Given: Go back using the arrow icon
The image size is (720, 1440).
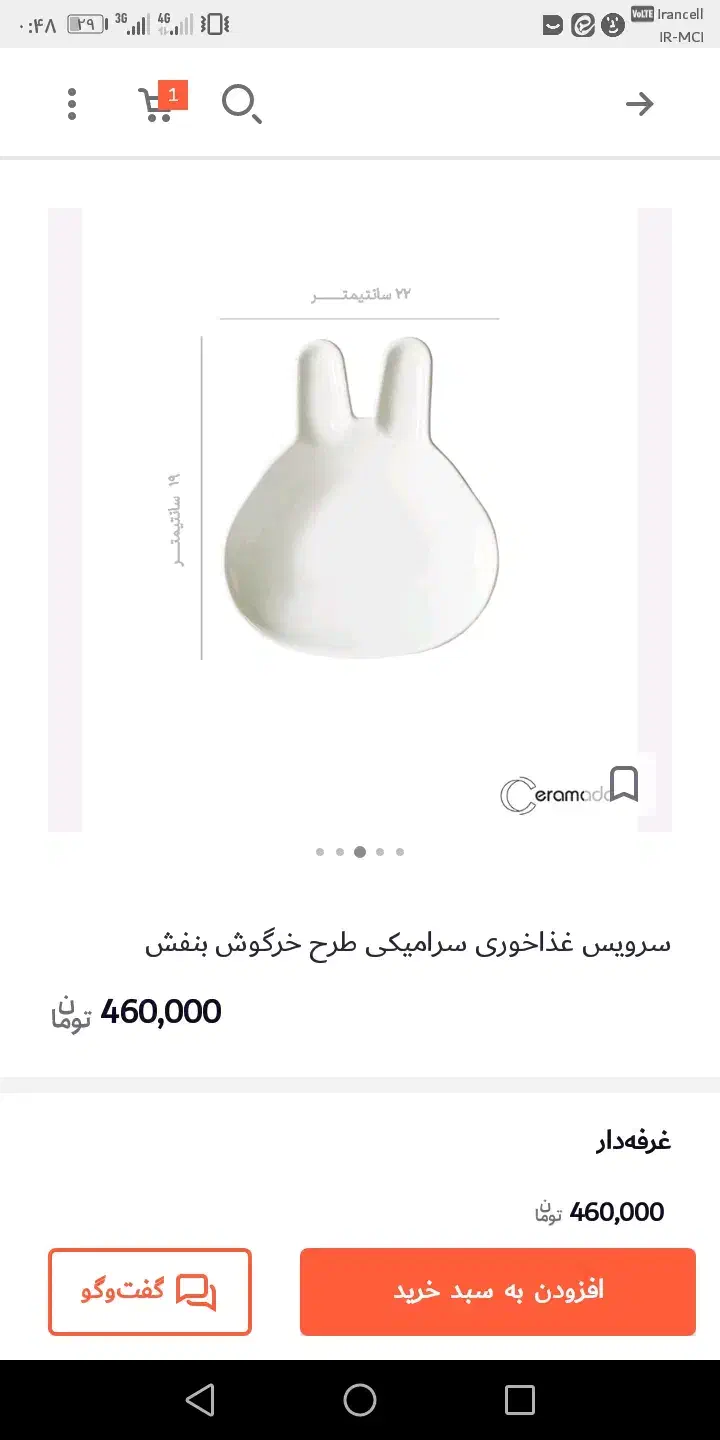Looking at the screenshot, I should coord(639,103).
